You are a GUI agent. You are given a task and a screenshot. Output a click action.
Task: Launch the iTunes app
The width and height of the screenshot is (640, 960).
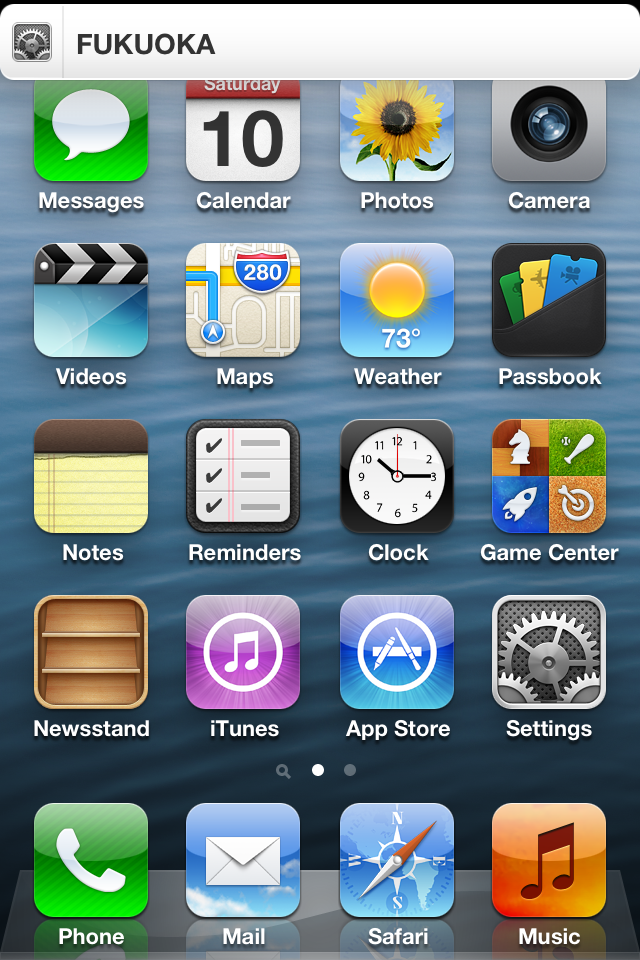[243, 652]
